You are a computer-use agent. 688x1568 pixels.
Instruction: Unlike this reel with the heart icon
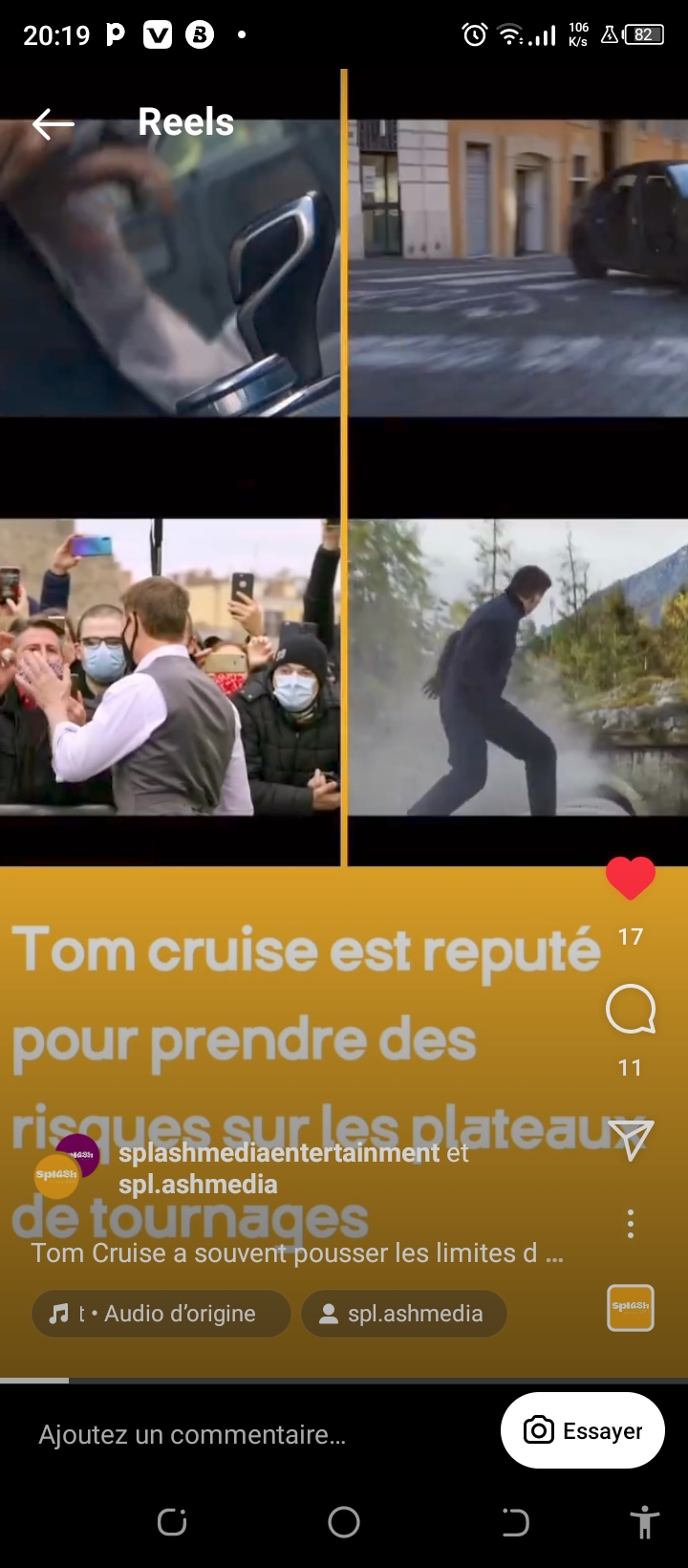631,879
